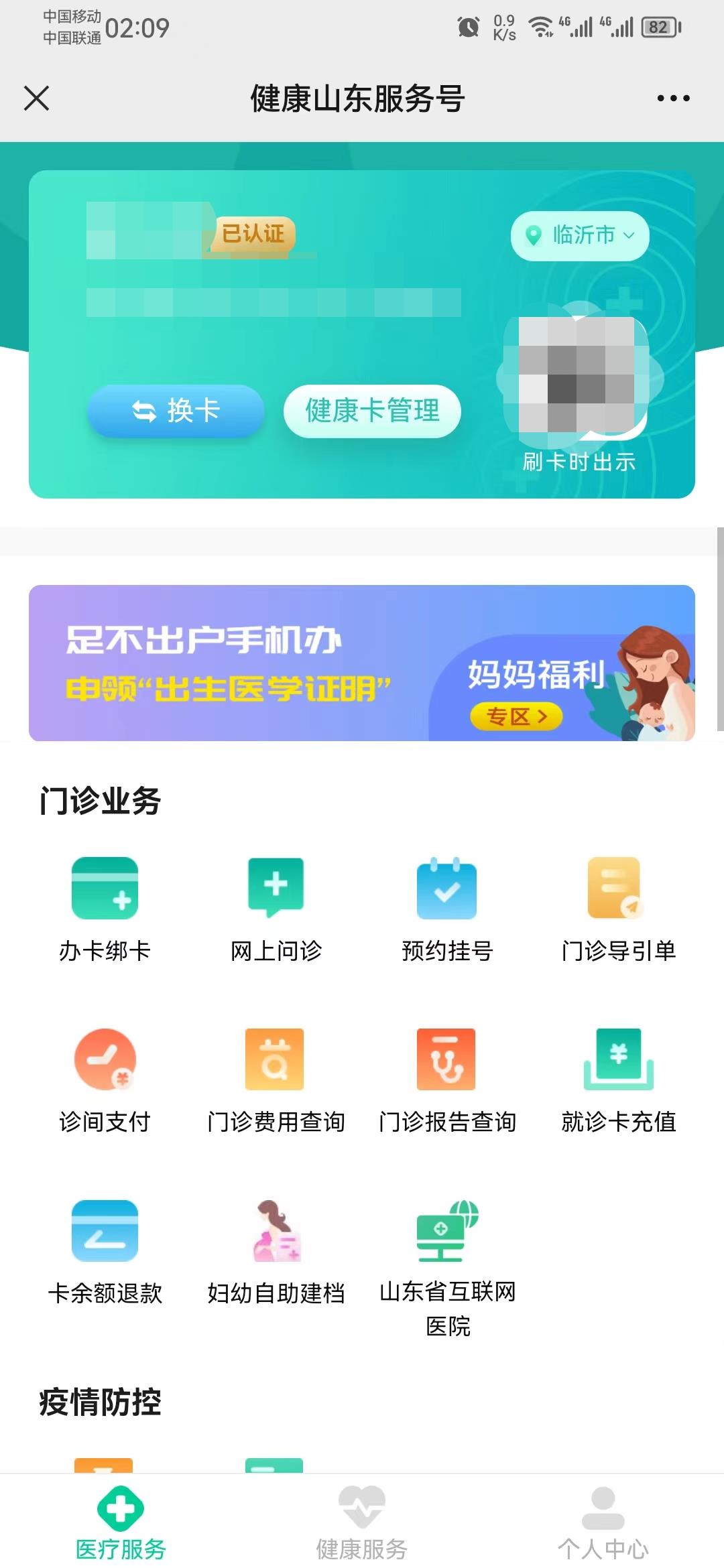Expand the 临沂市 city dropdown
Image resolution: width=724 pixels, height=1568 pixels.
(580, 235)
